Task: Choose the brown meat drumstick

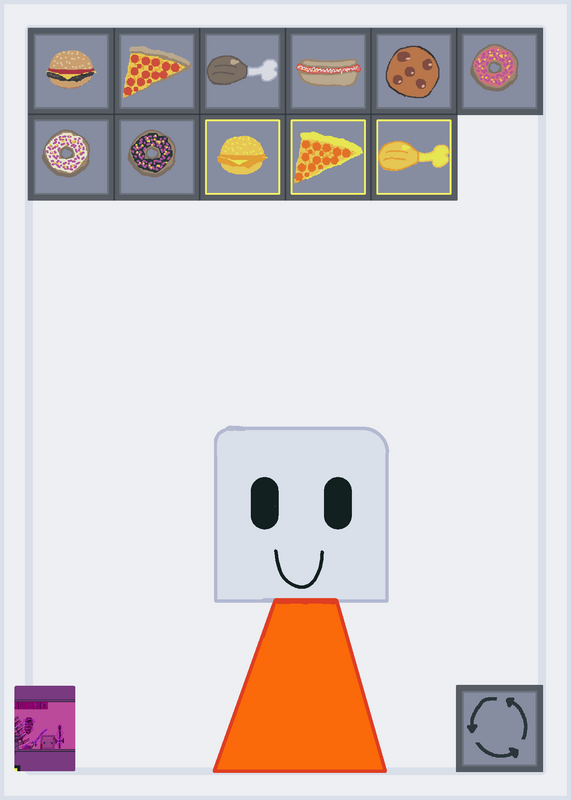Action: pos(242,70)
